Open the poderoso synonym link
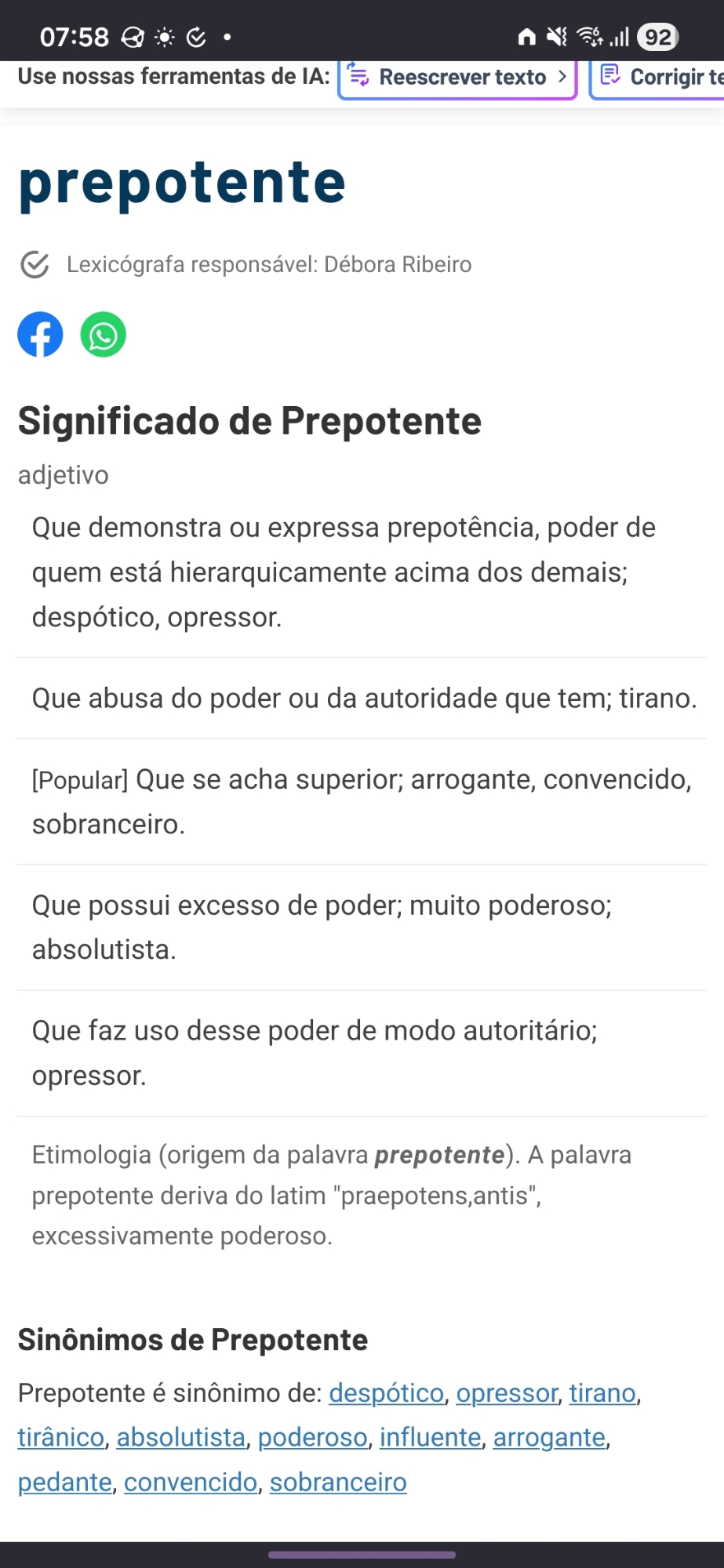Screen dimensions: 724x1568 tap(312, 1437)
